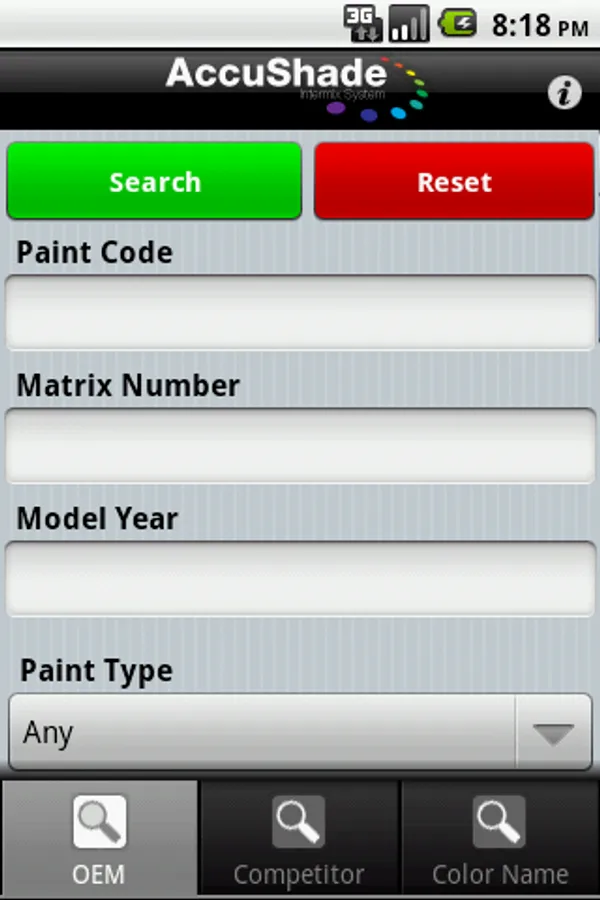The image size is (600, 900).
Task: Select the Matrix Number field
Action: pos(300,445)
